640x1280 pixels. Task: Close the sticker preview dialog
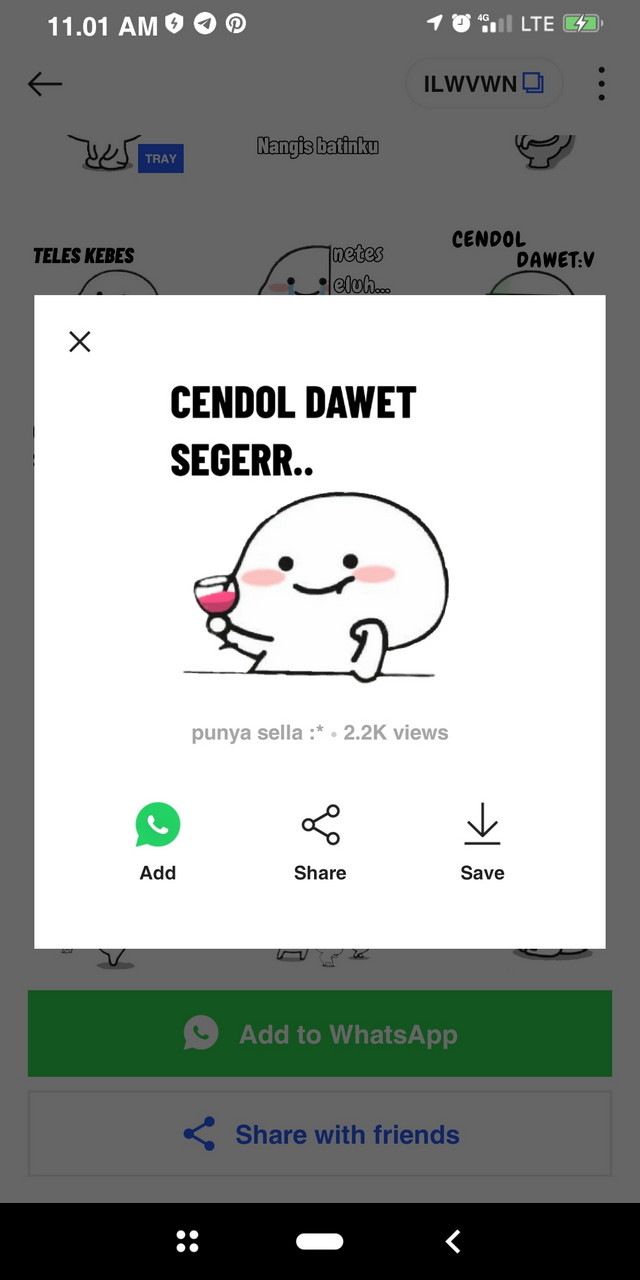[x=80, y=342]
